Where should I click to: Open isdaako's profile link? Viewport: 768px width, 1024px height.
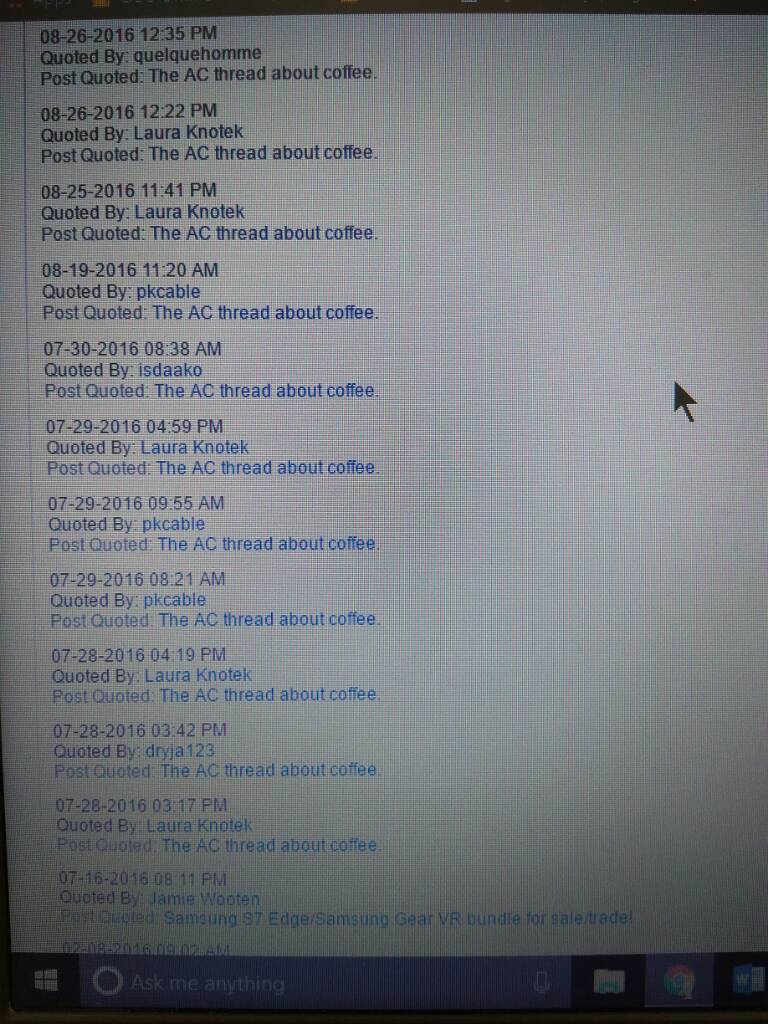point(170,370)
